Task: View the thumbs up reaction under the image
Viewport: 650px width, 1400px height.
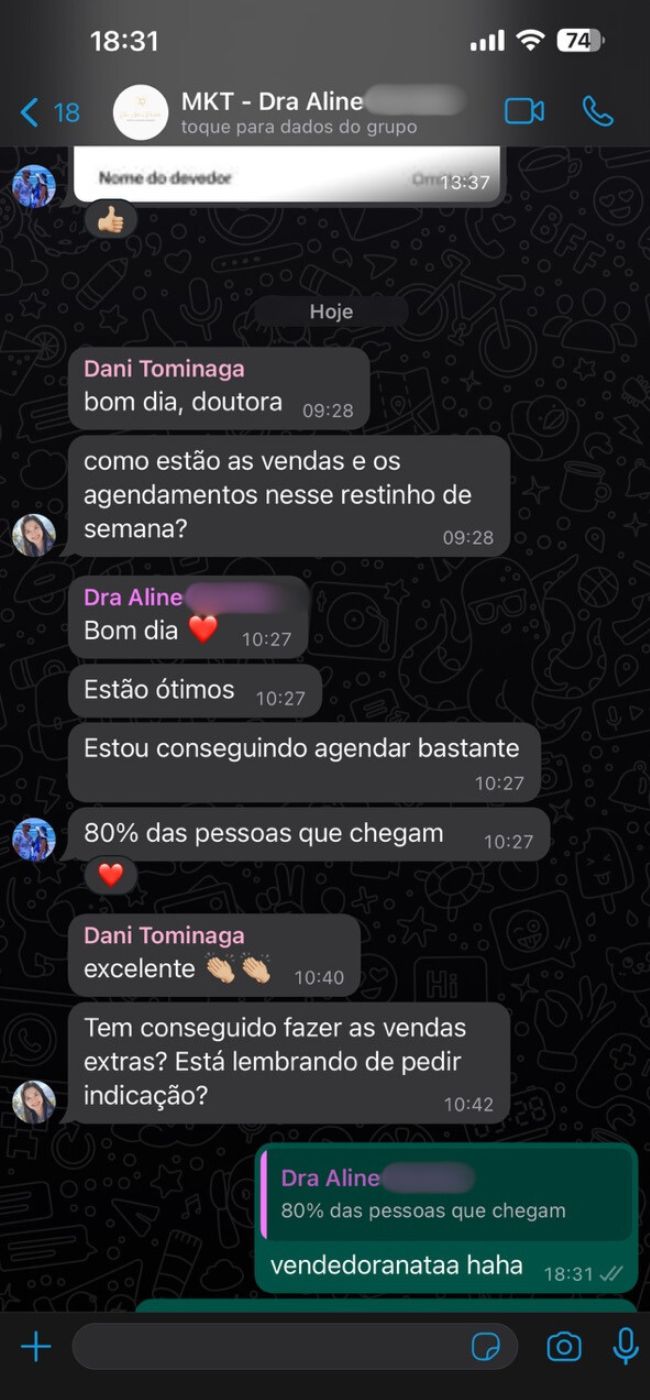Action: 110,220
